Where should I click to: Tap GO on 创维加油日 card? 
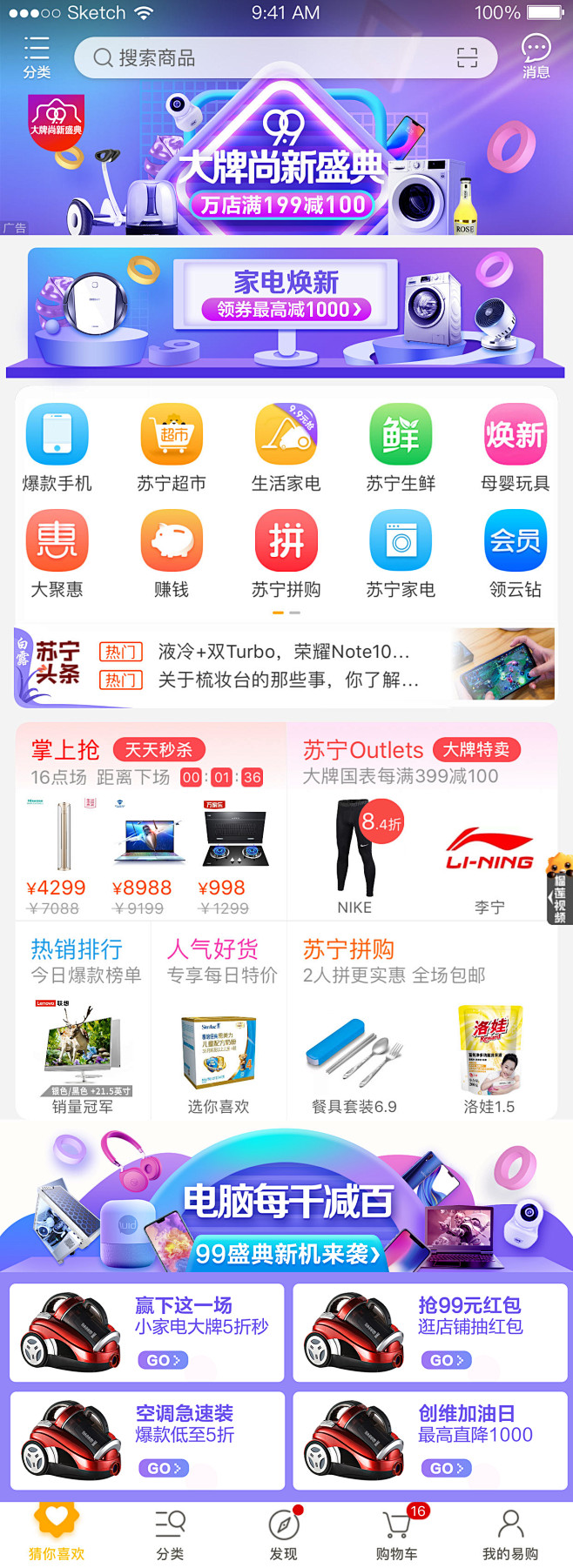pyautogui.click(x=447, y=1468)
